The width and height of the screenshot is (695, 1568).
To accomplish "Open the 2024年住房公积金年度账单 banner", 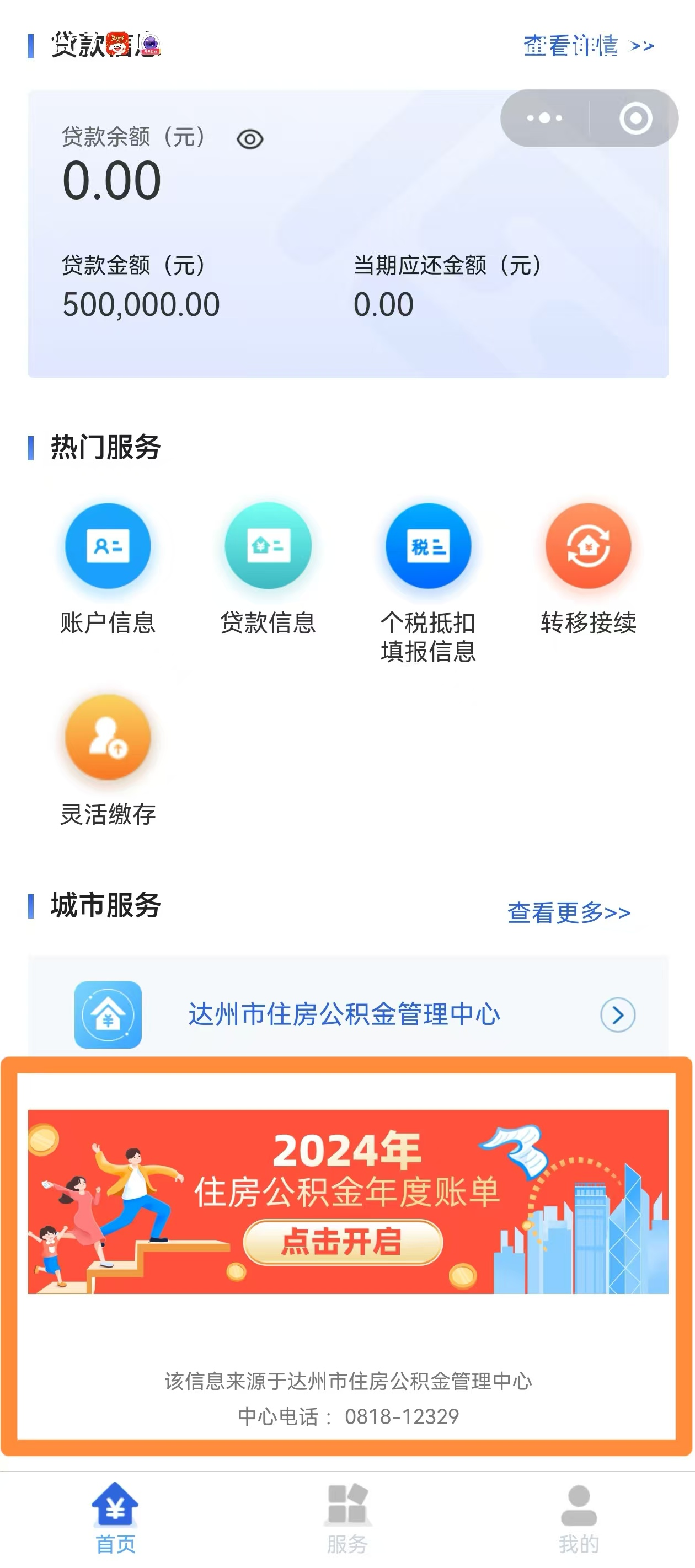I will click(348, 1201).
